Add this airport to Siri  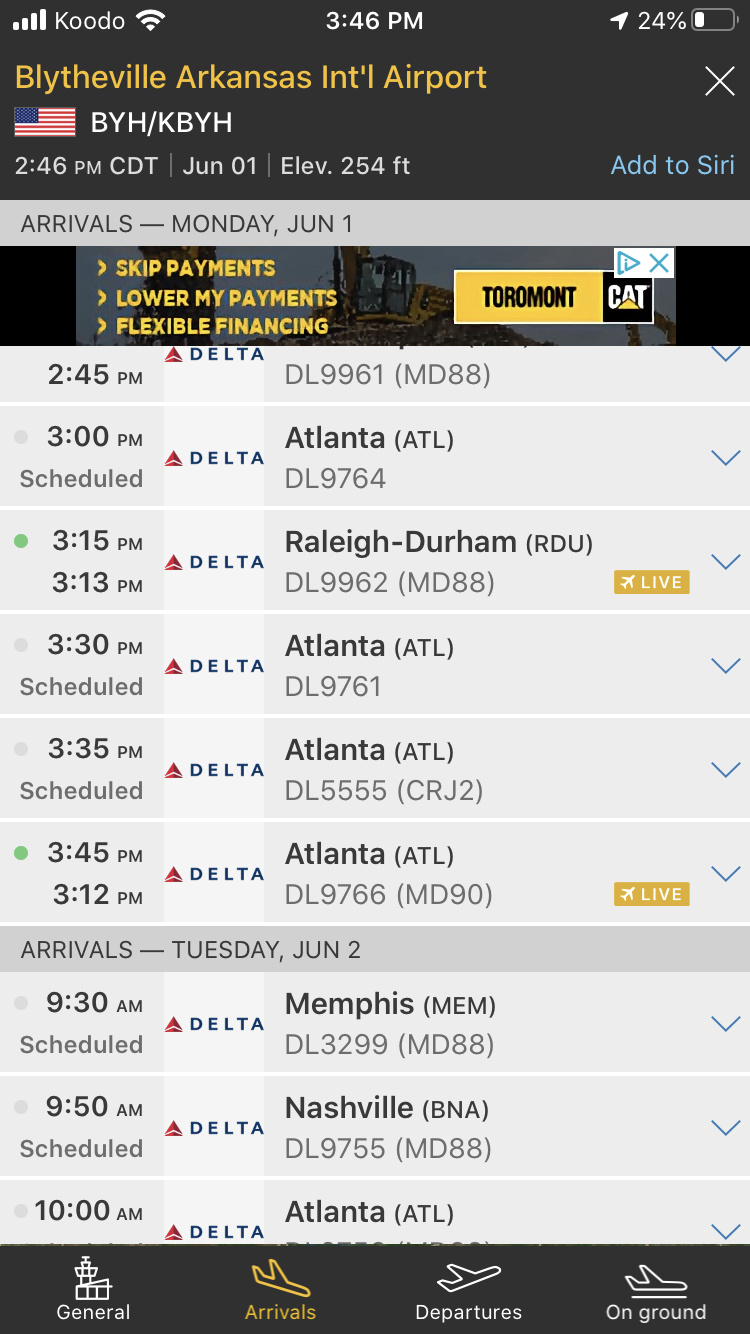[672, 165]
